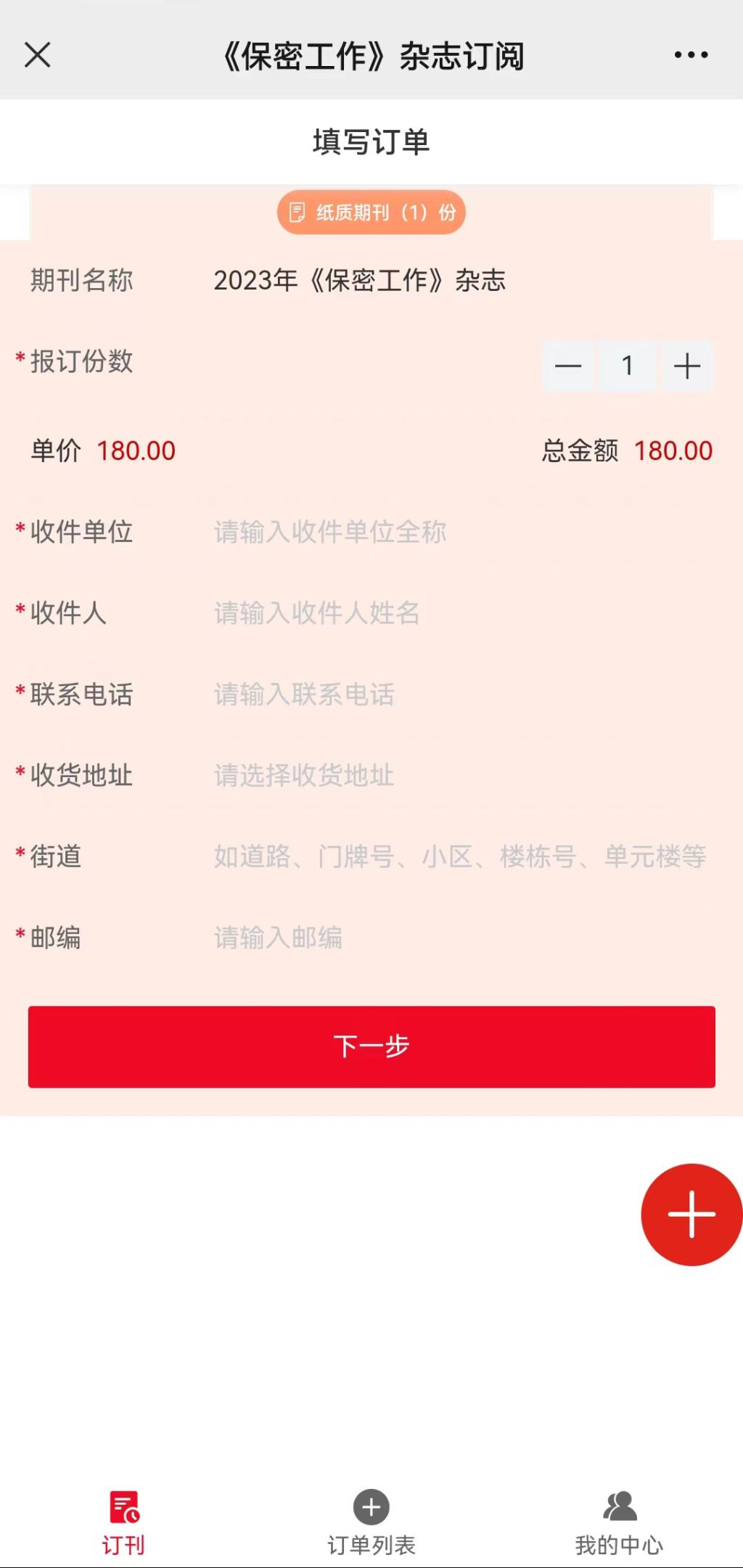Tap the 收件人 name field
Image resolution: width=743 pixels, height=1568 pixels.
click(461, 613)
